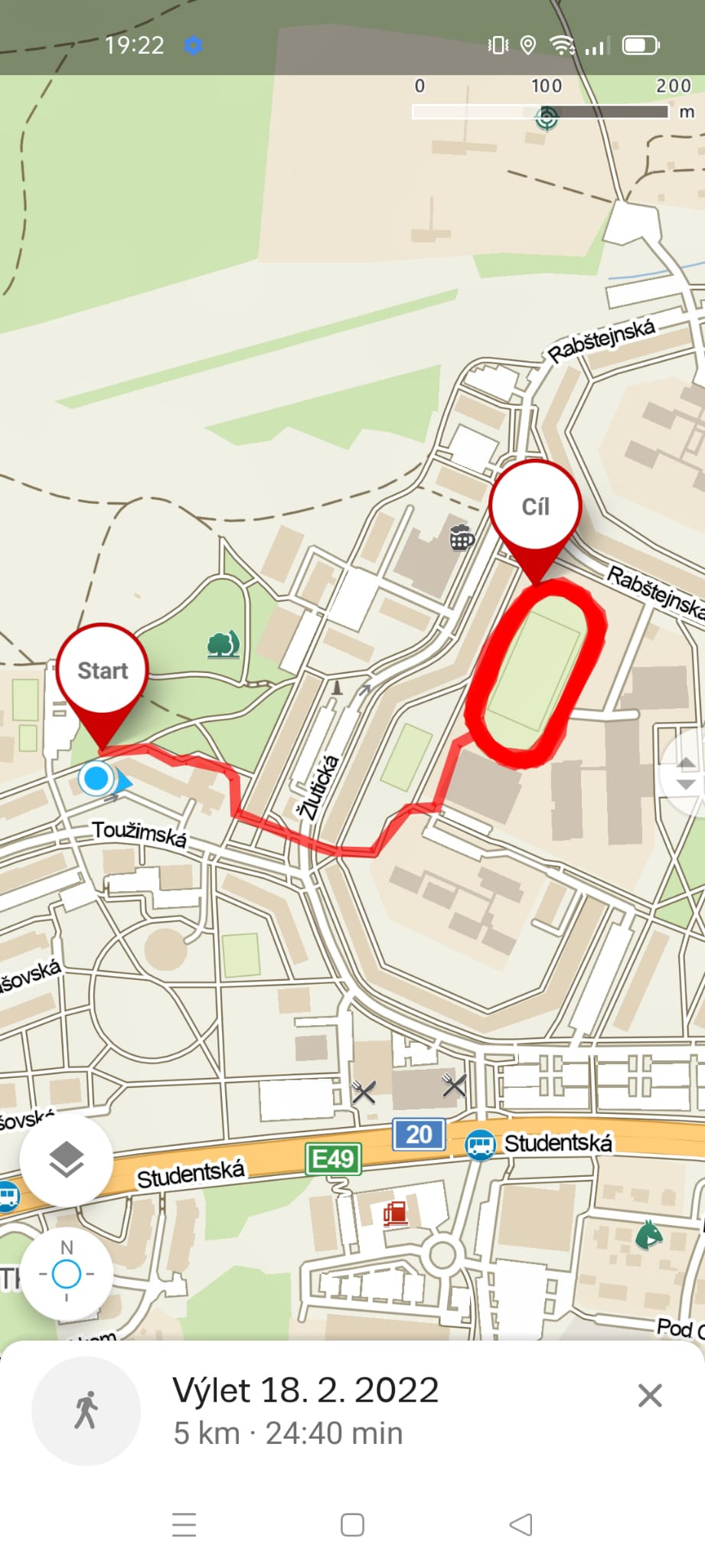This screenshot has width=705, height=1568.
Task: Open recent apps from navigation bar
Action: [x=184, y=1524]
